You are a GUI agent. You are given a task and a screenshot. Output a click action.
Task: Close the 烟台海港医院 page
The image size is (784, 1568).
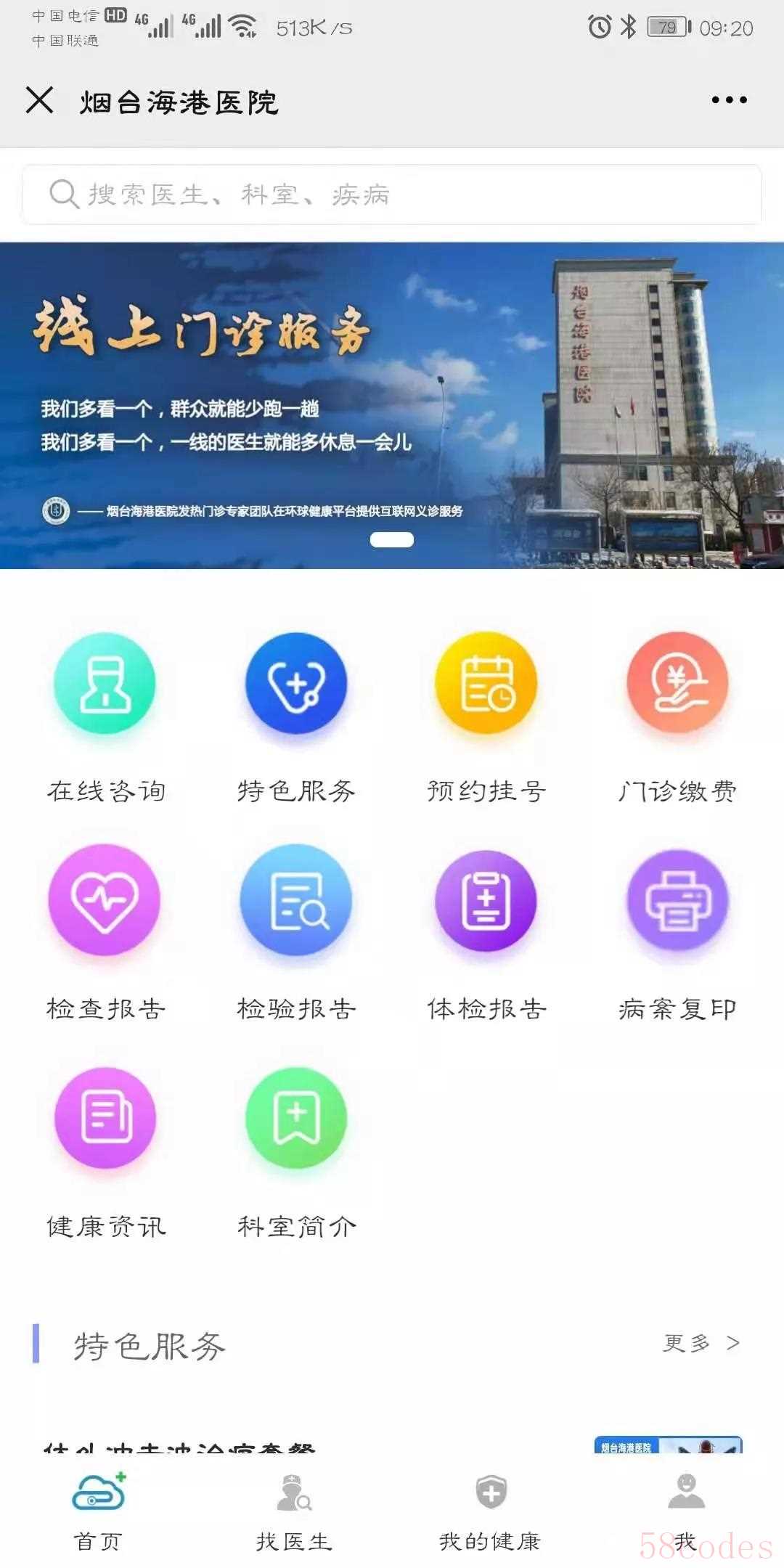pyautogui.click(x=40, y=100)
